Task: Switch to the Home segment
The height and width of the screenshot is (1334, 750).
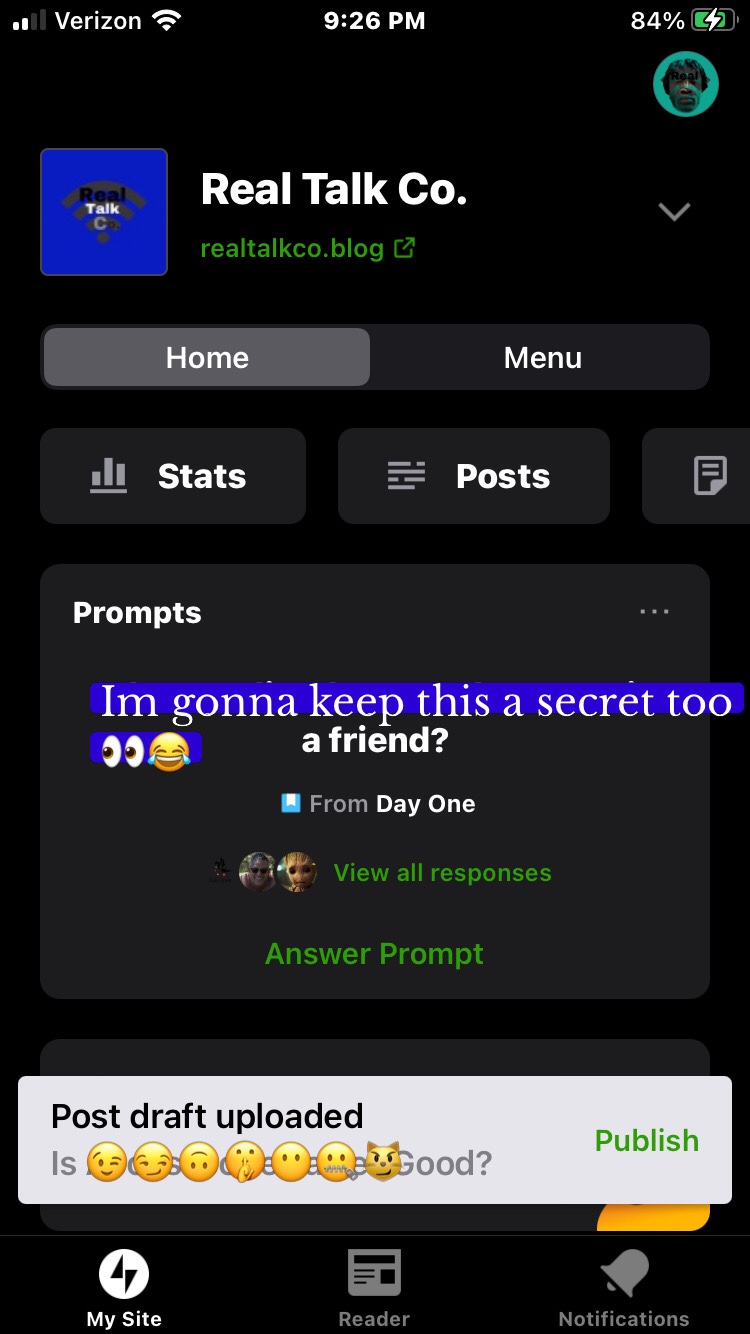Action: tap(207, 358)
